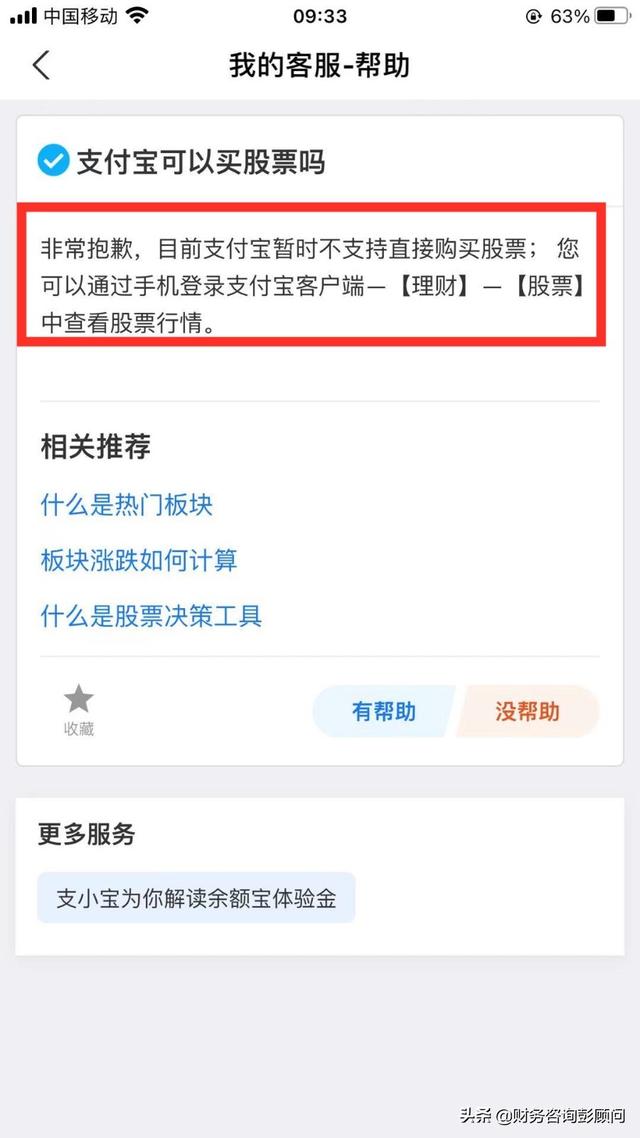Viewport: 640px width, 1138px height.
Task: Tap the 收藏 star to save this answer
Action: 78,710
